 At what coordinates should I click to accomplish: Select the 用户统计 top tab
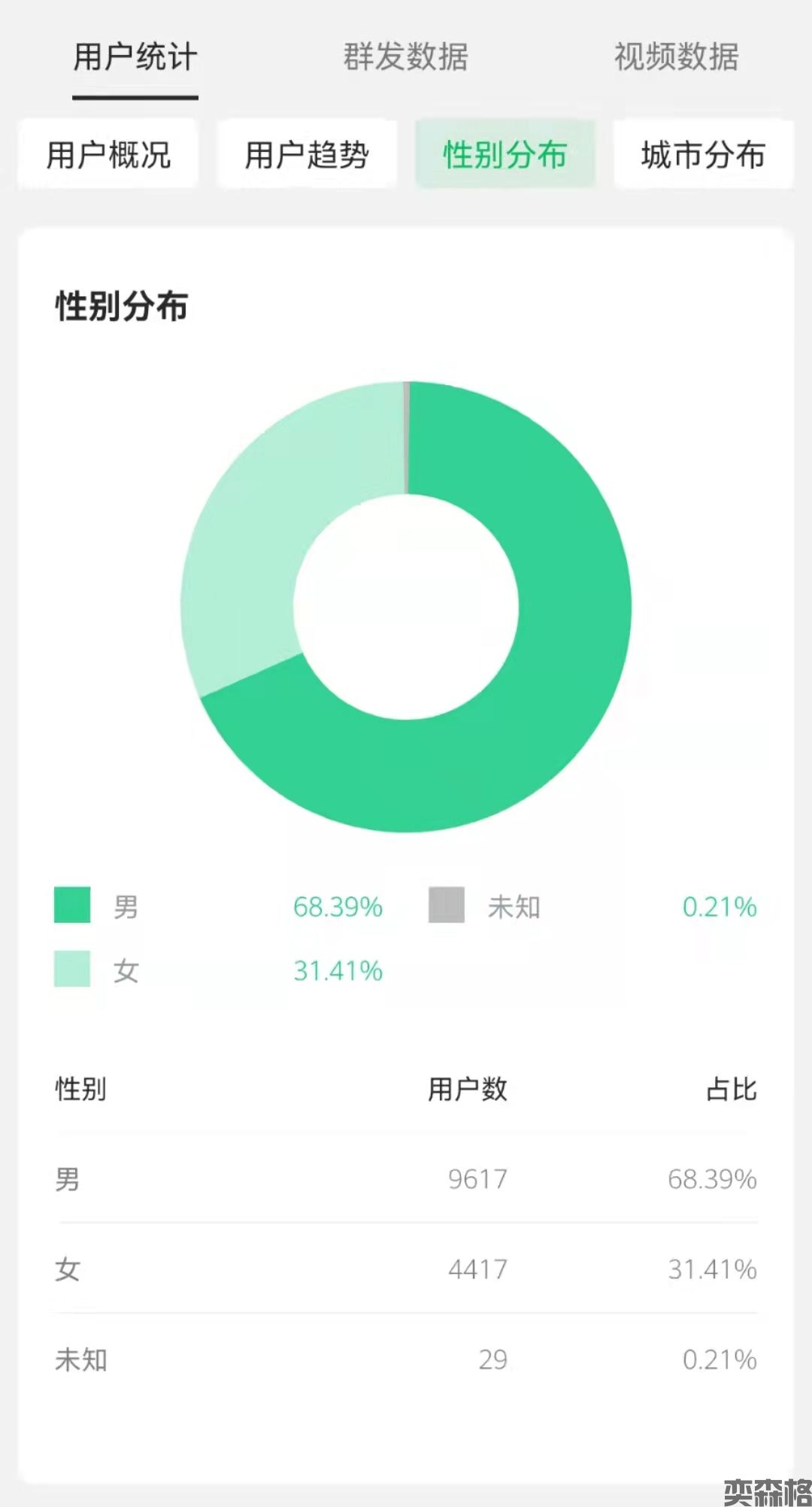135,57
